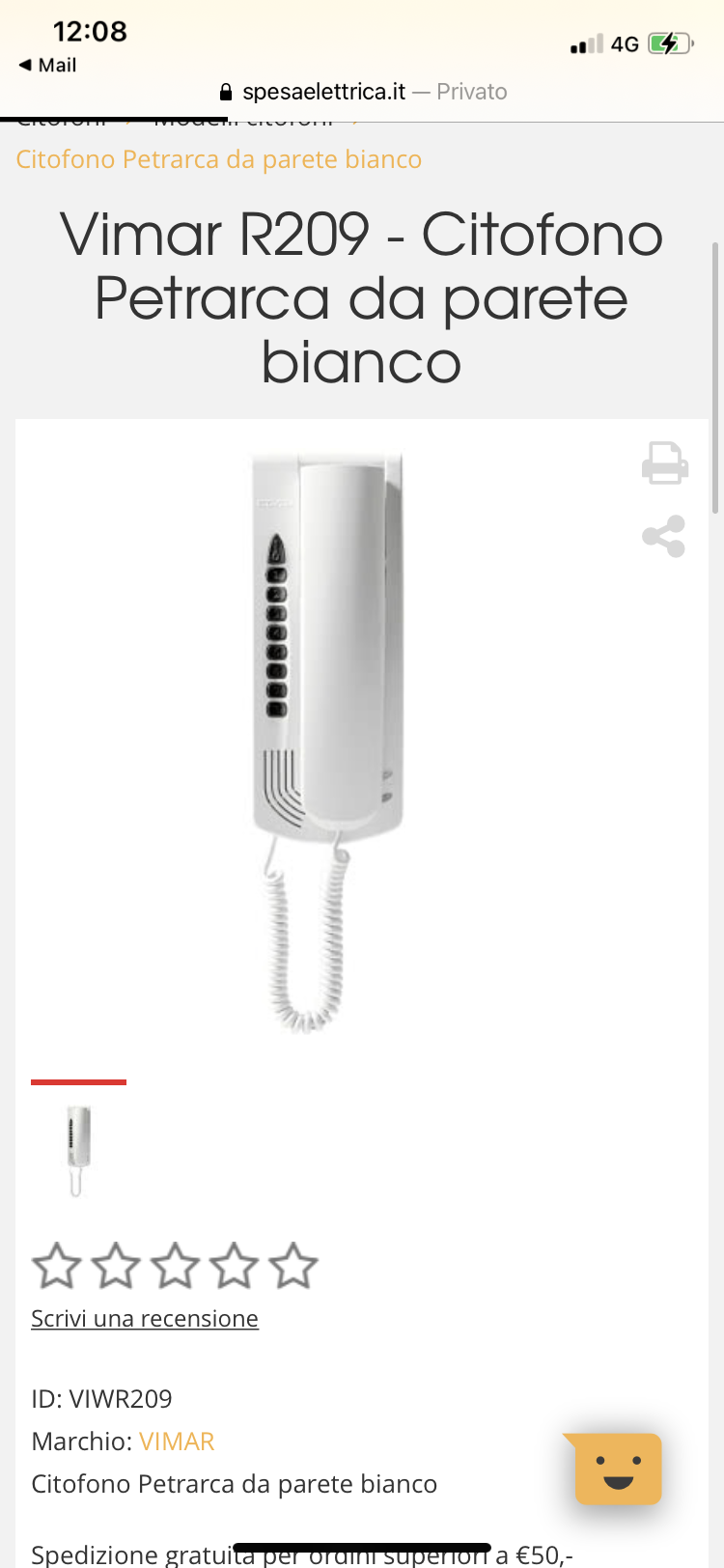This screenshot has width=724, height=1568.
Task: Open the VIMAR brand link
Action: [x=177, y=1442]
